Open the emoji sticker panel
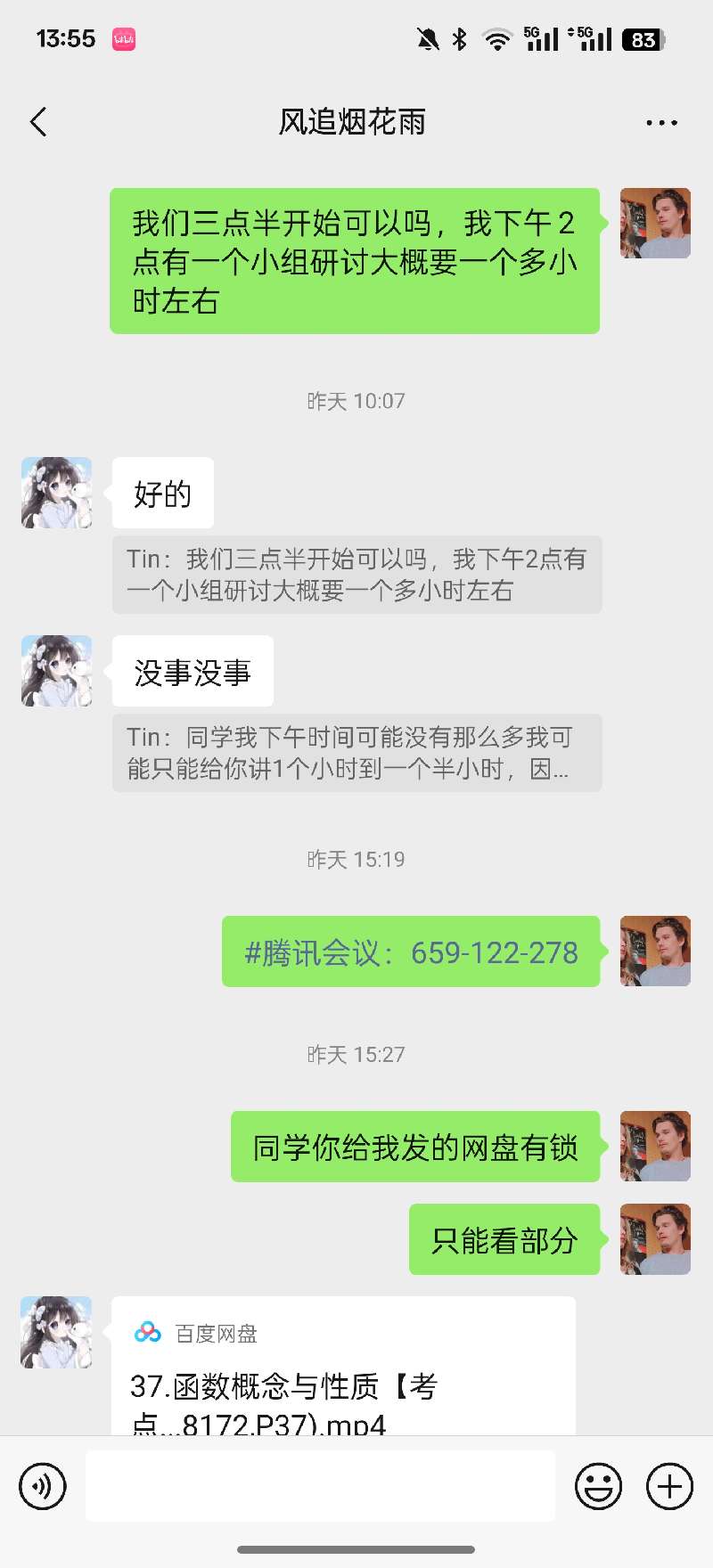Viewport: 713px width, 1568px height. [x=598, y=1486]
